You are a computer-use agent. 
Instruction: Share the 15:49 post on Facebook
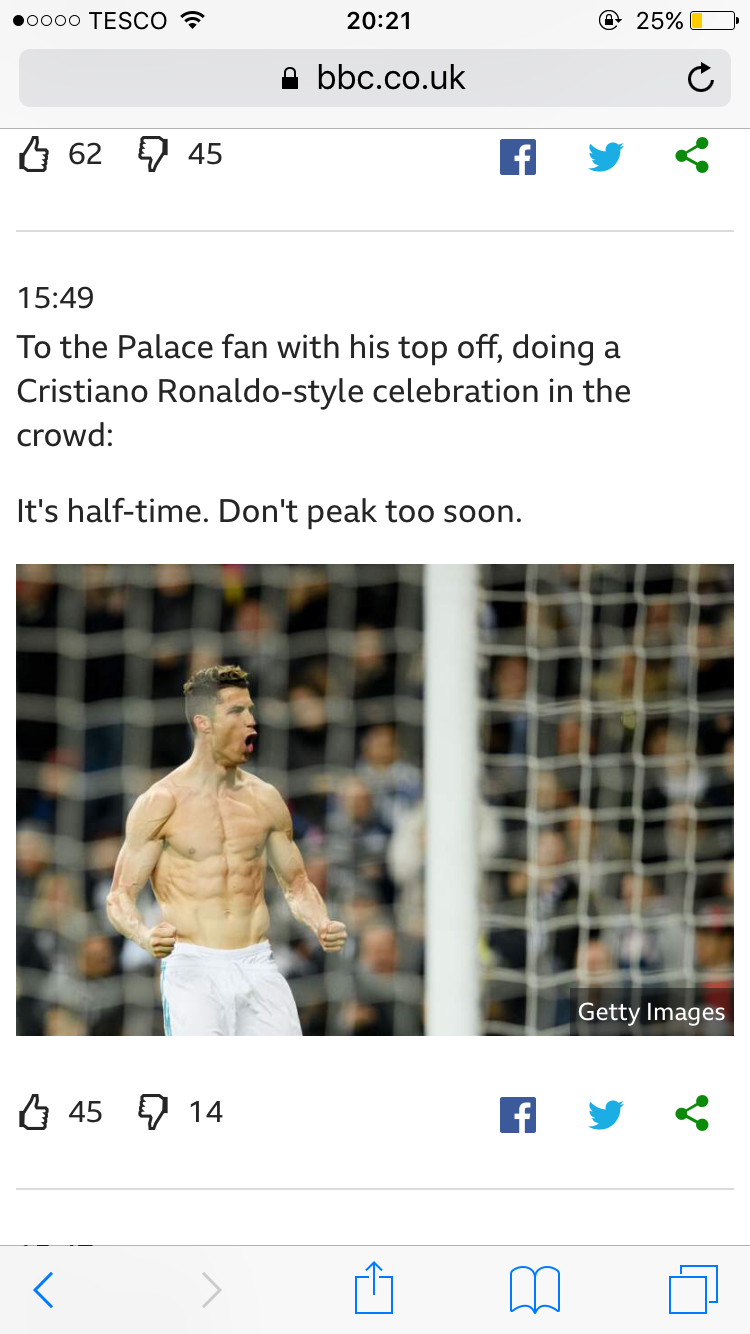(518, 1114)
